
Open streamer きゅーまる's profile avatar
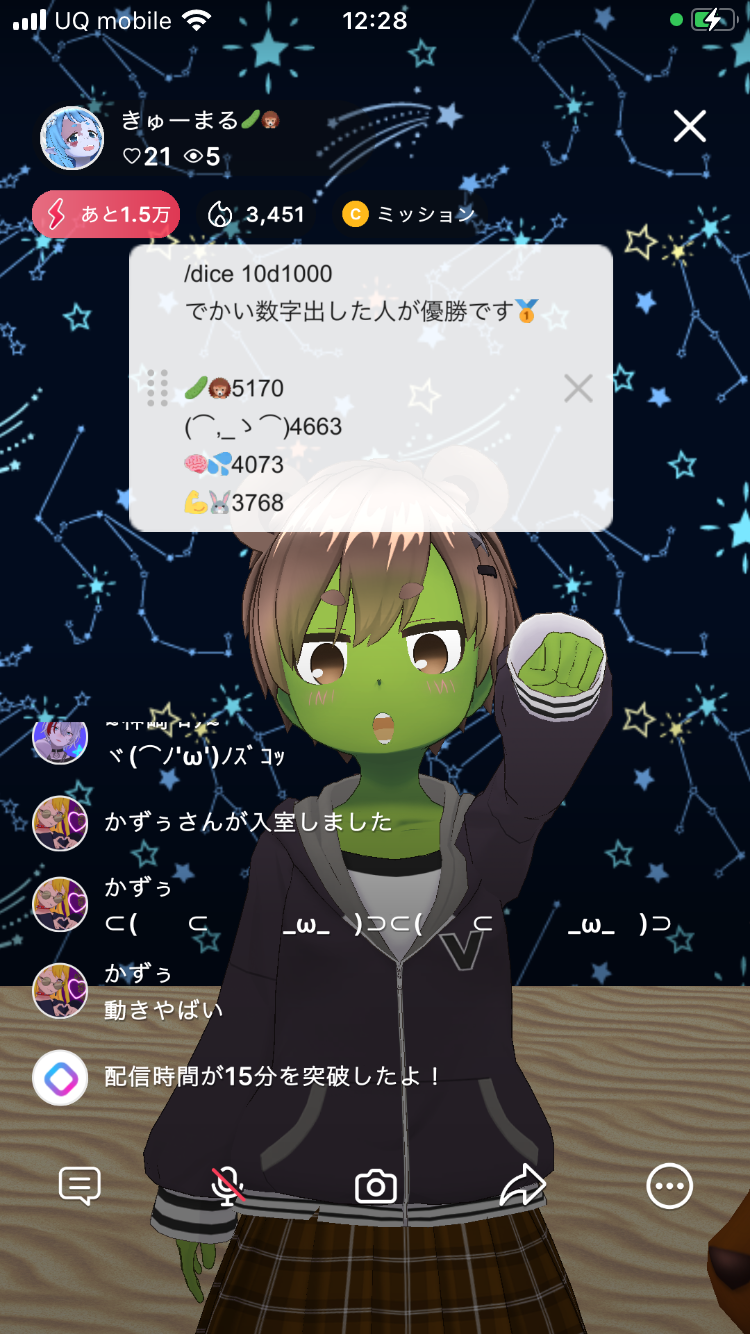pos(72,138)
